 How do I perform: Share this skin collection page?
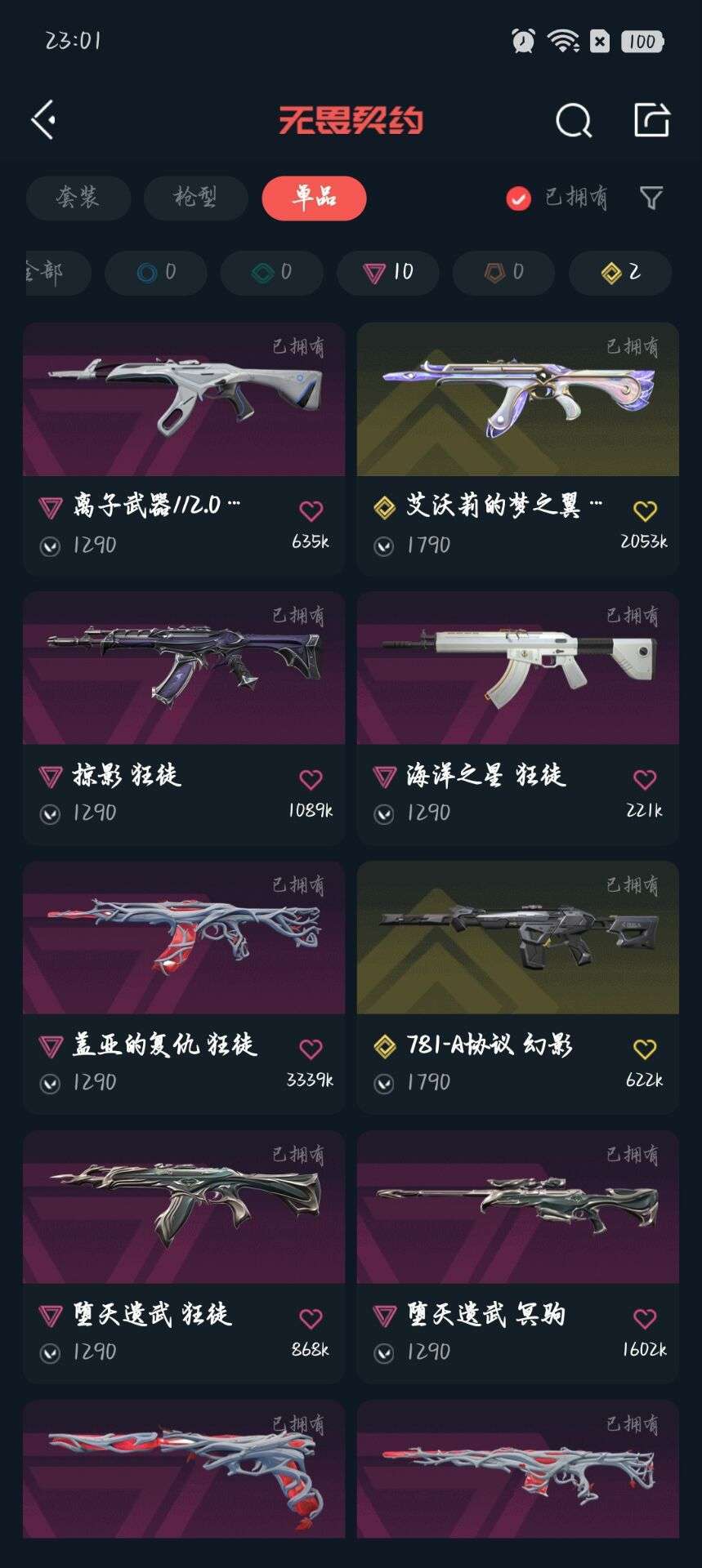click(651, 120)
